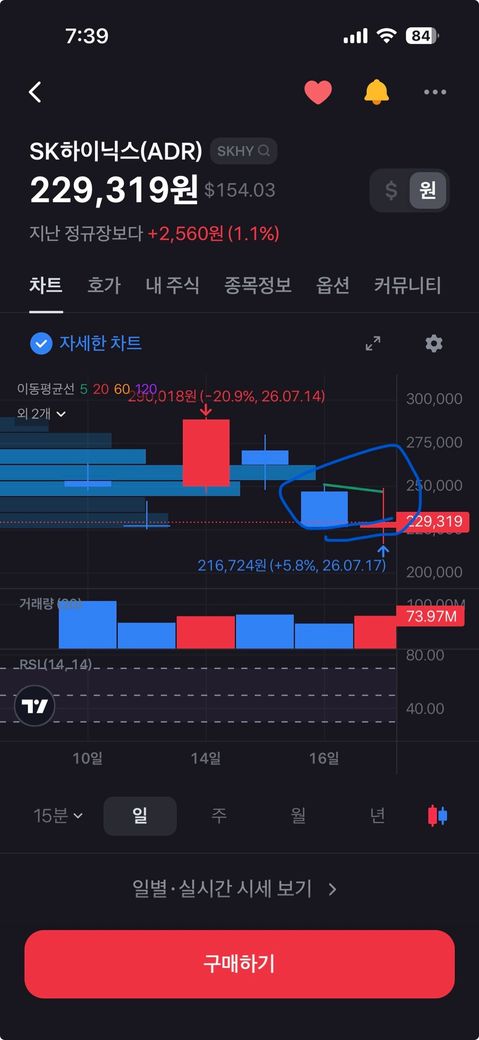Tap the 구매하기 buy button
This screenshot has height=1040, width=479.
click(240, 964)
